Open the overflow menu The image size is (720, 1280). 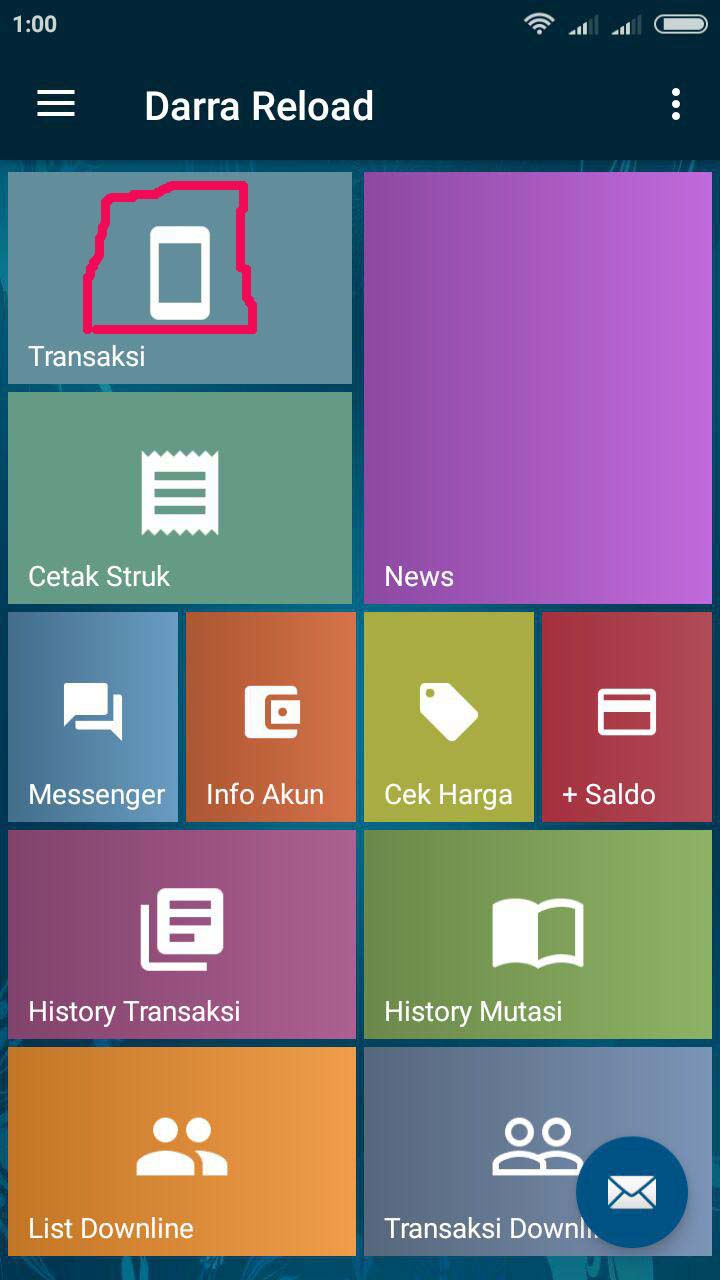pyautogui.click(x=676, y=104)
